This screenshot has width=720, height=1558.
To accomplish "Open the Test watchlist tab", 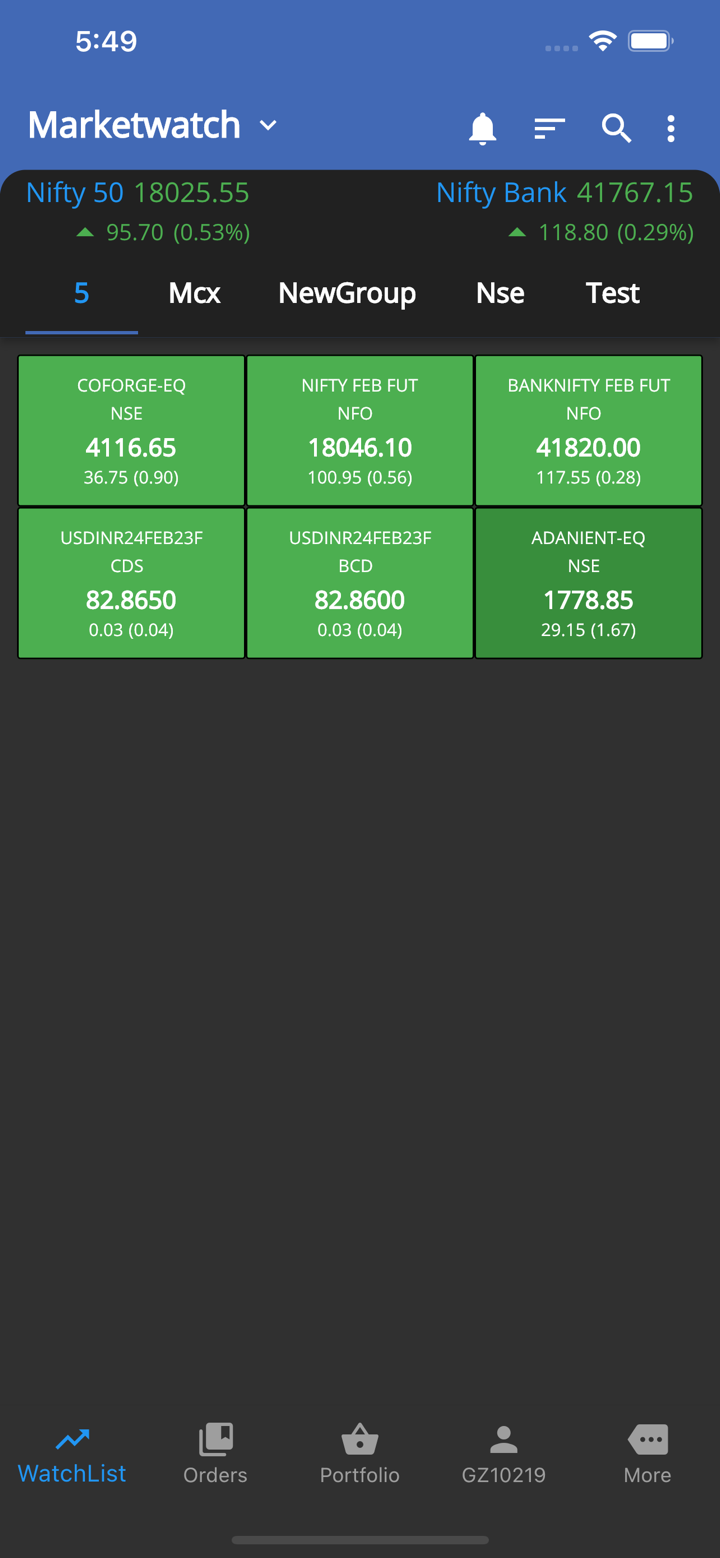I will 612,293.
